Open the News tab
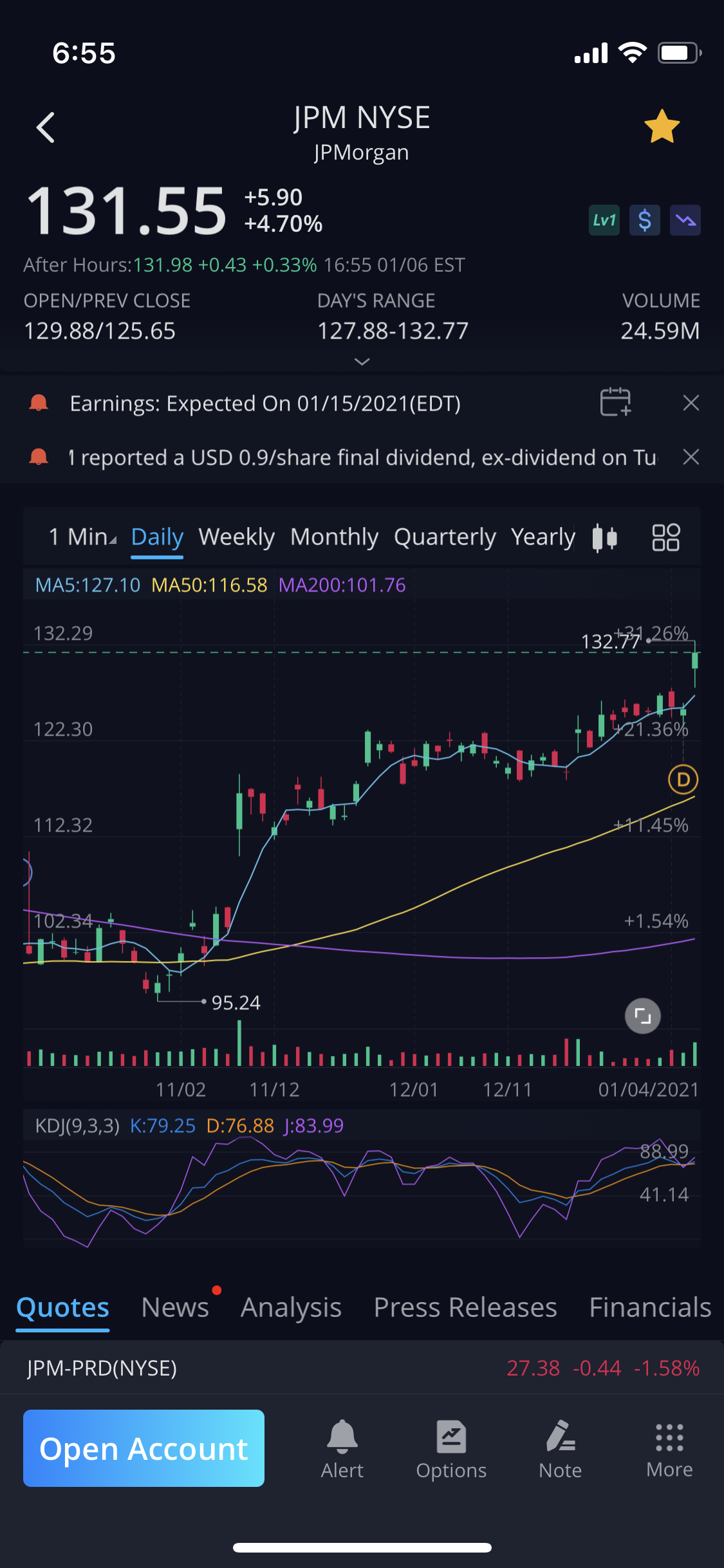 click(175, 1307)
